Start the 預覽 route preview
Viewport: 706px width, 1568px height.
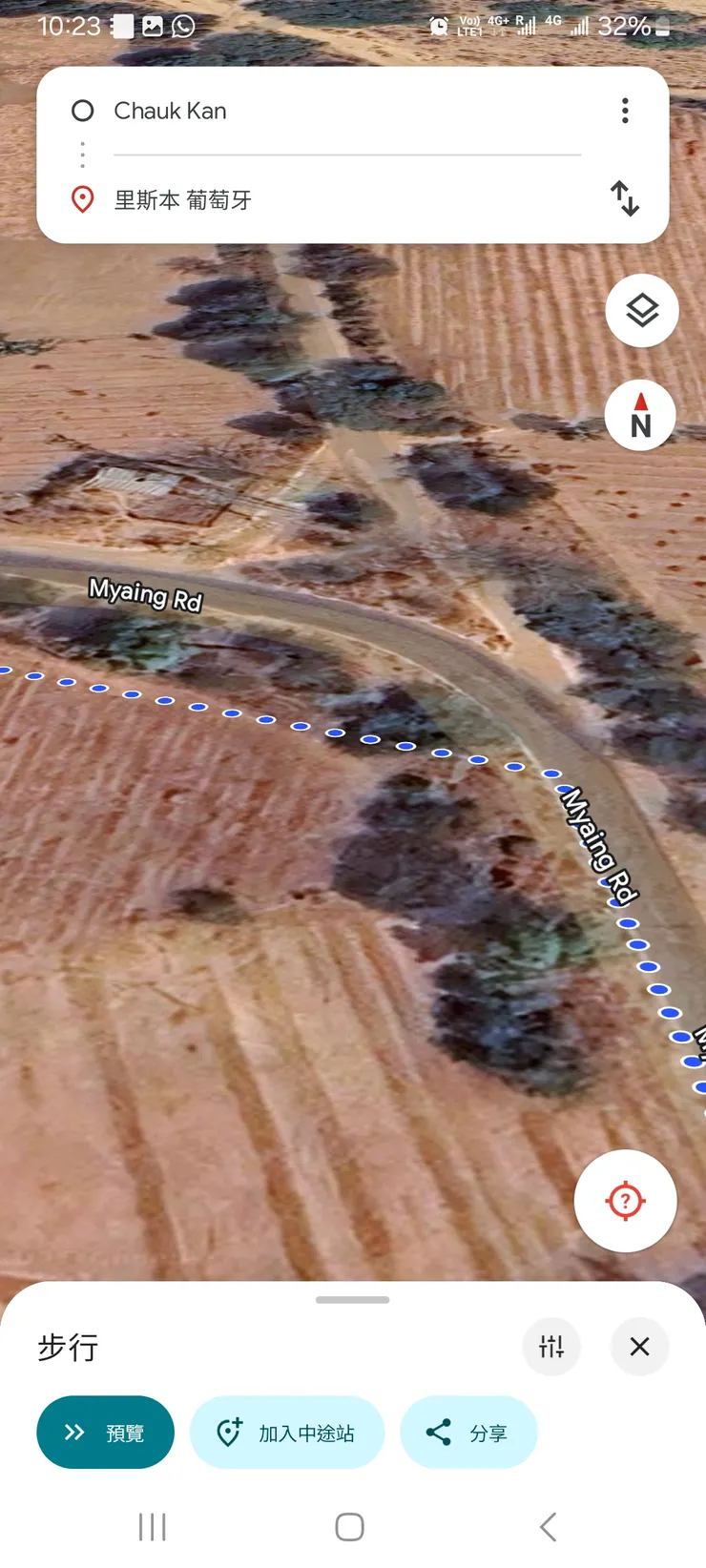point(105,1433)
